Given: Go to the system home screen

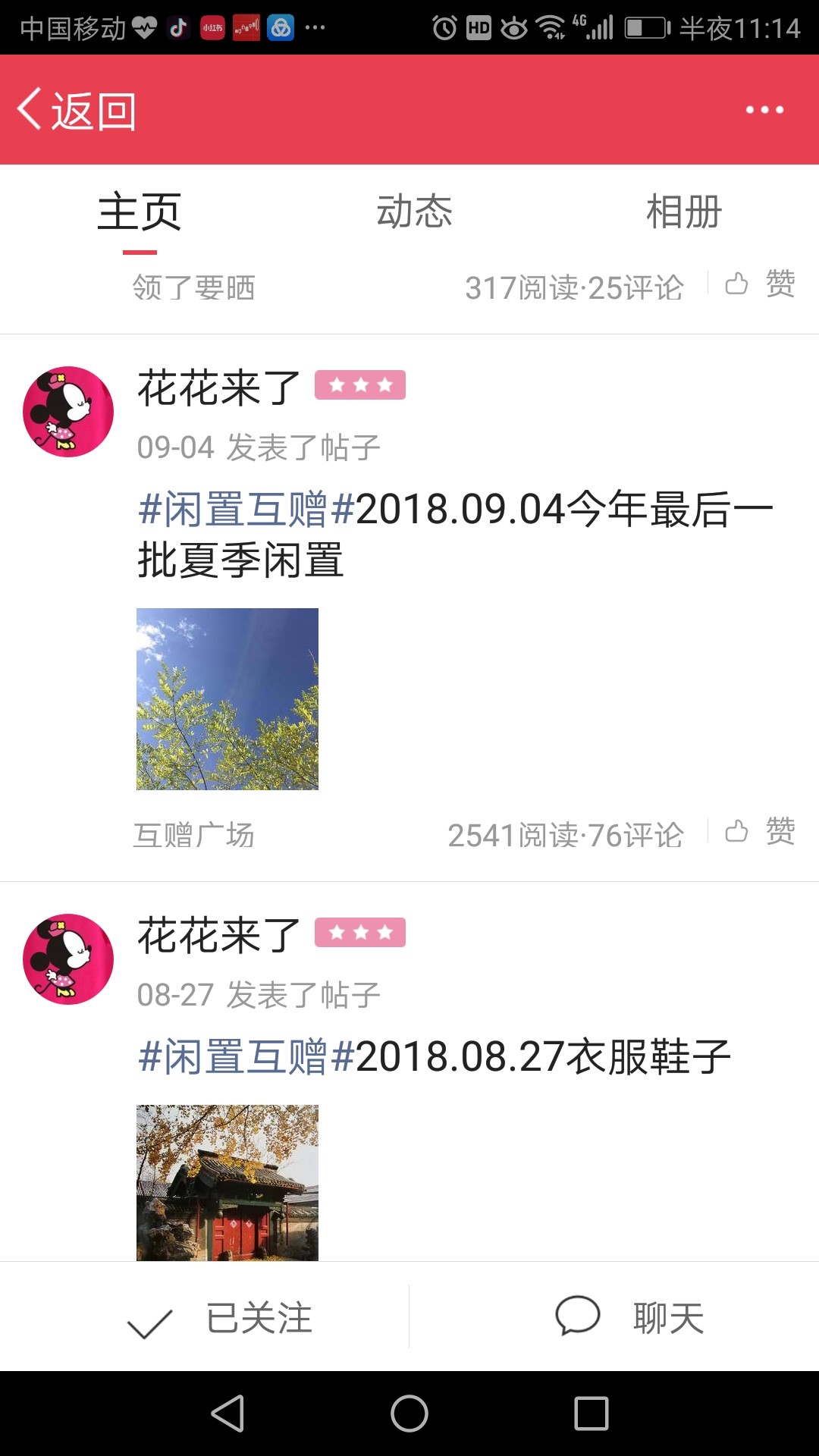Looking at the screenshot, I should pyautogui.click(x=409, y=1414).
